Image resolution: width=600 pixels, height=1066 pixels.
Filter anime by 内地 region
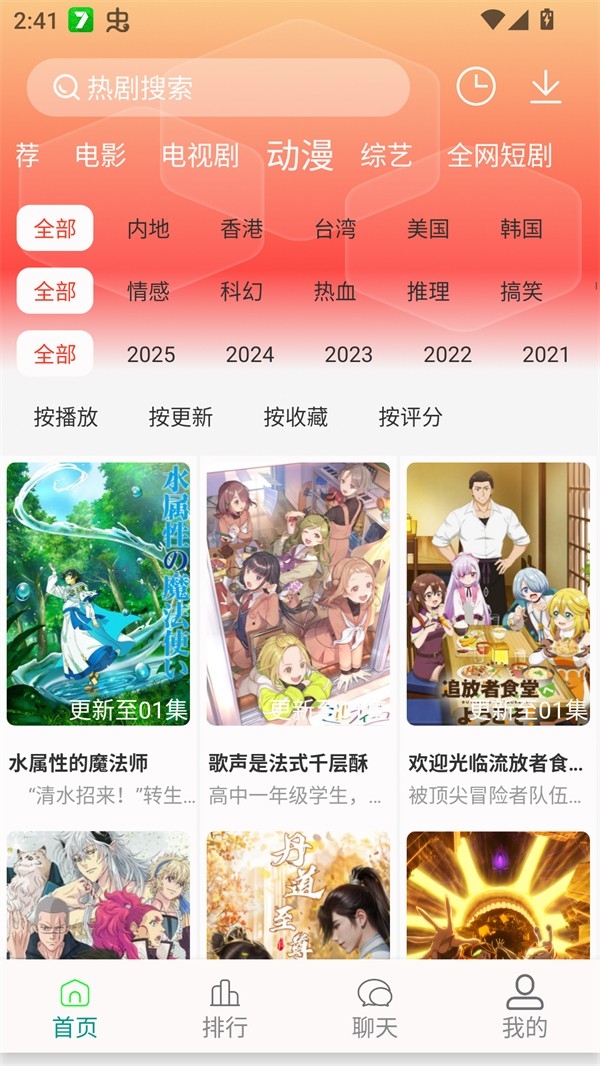click(148, 228)
